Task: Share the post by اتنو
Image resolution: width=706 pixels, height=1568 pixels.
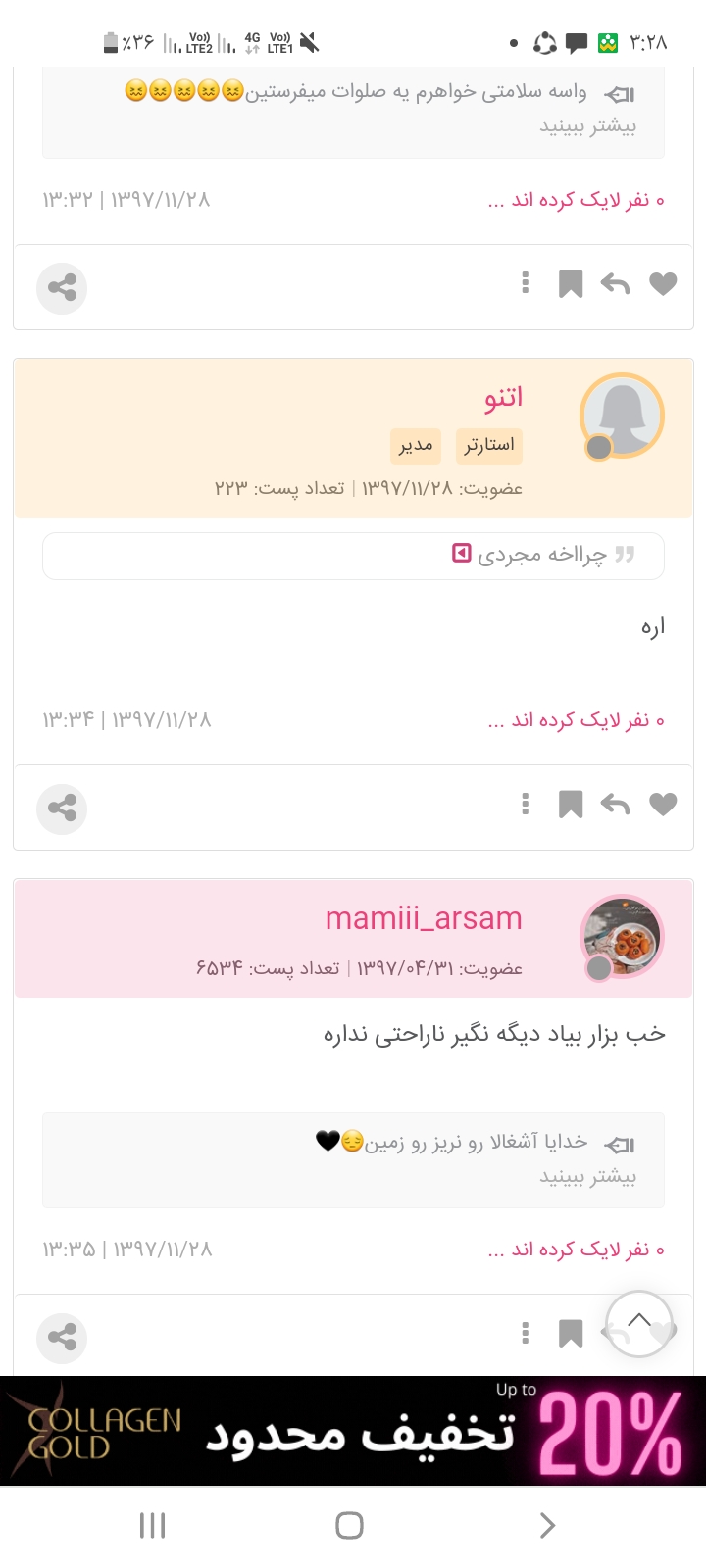Action: coord(62,808)
